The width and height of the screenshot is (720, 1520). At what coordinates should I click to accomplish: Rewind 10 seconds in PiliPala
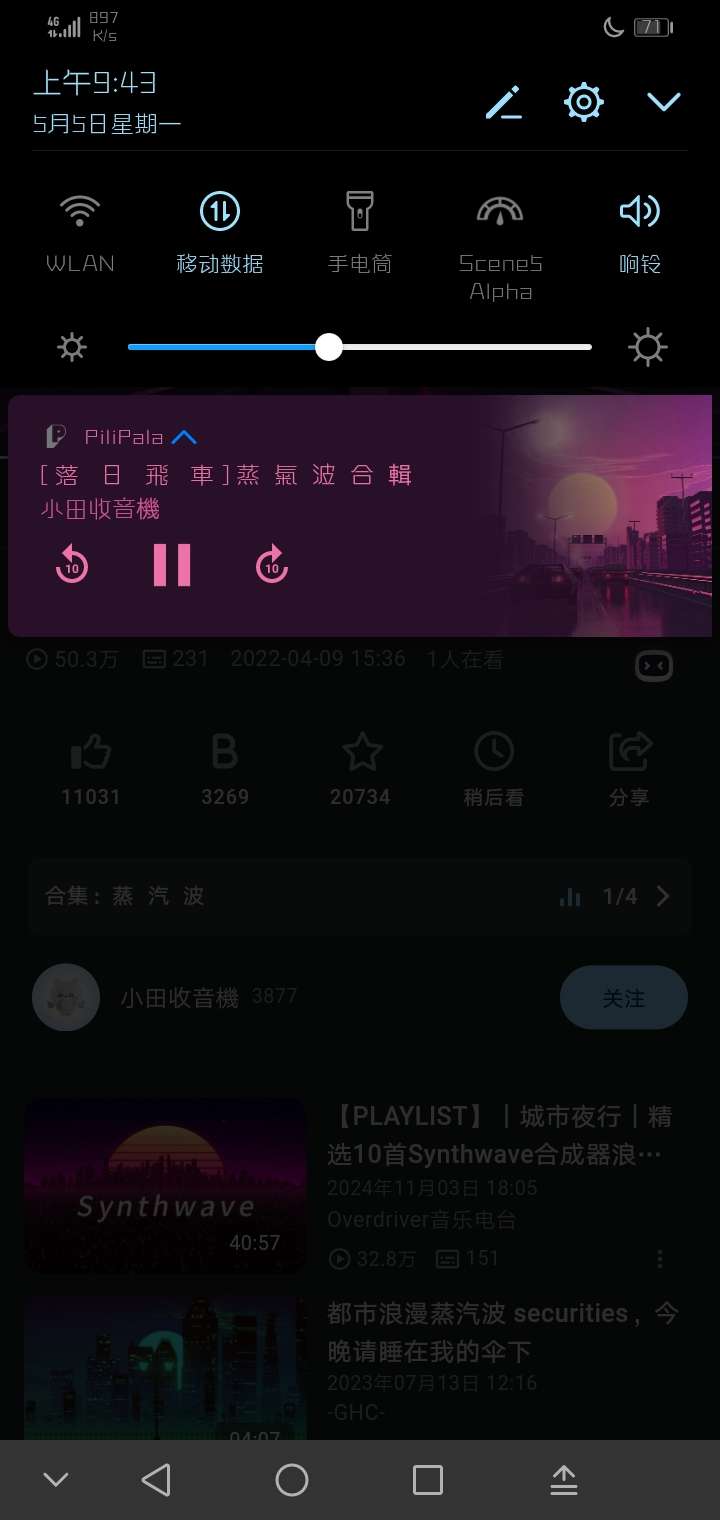coord(72,565)
